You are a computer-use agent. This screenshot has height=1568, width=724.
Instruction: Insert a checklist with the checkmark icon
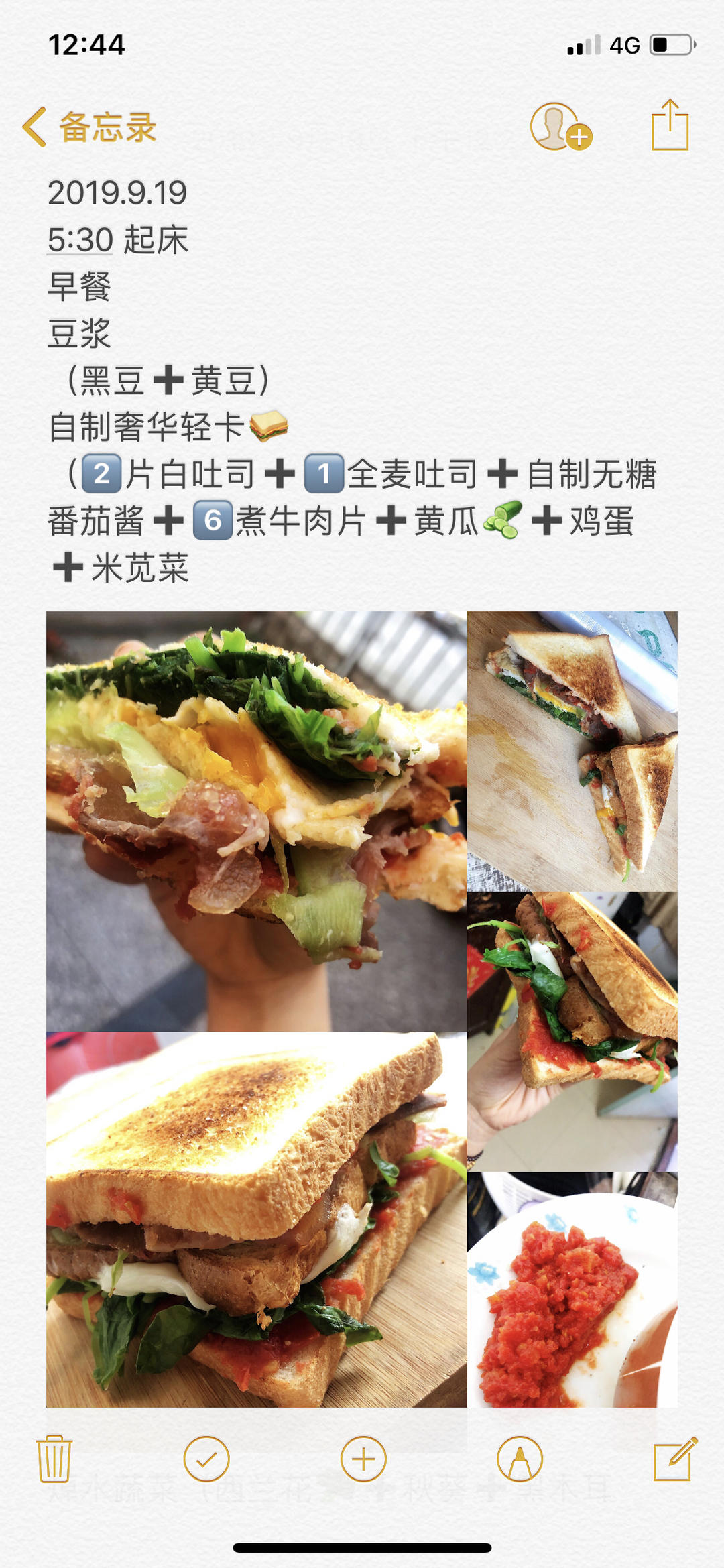tap(206, 1459)
